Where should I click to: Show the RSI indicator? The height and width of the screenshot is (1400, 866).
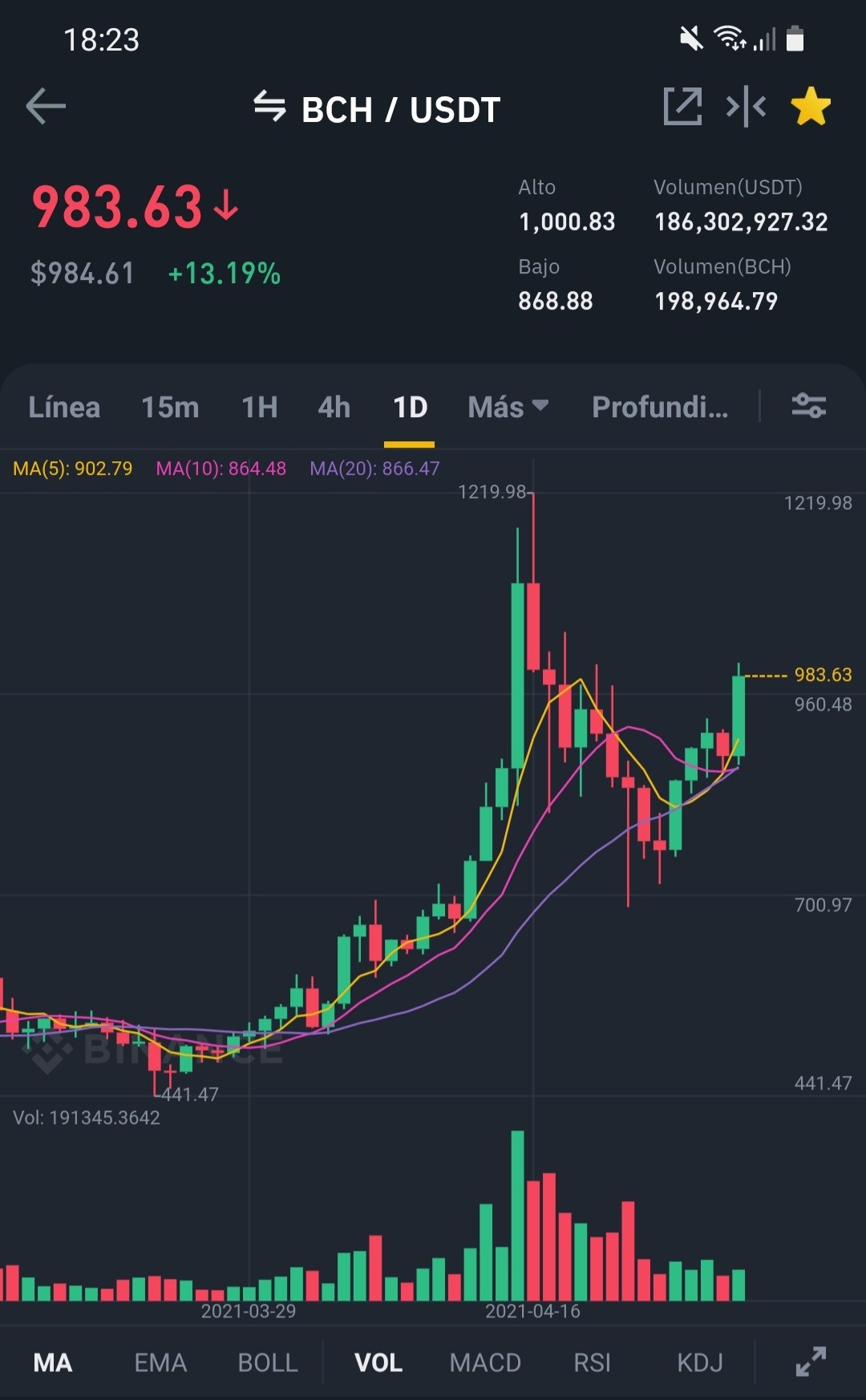click(x=593, y=1362)
